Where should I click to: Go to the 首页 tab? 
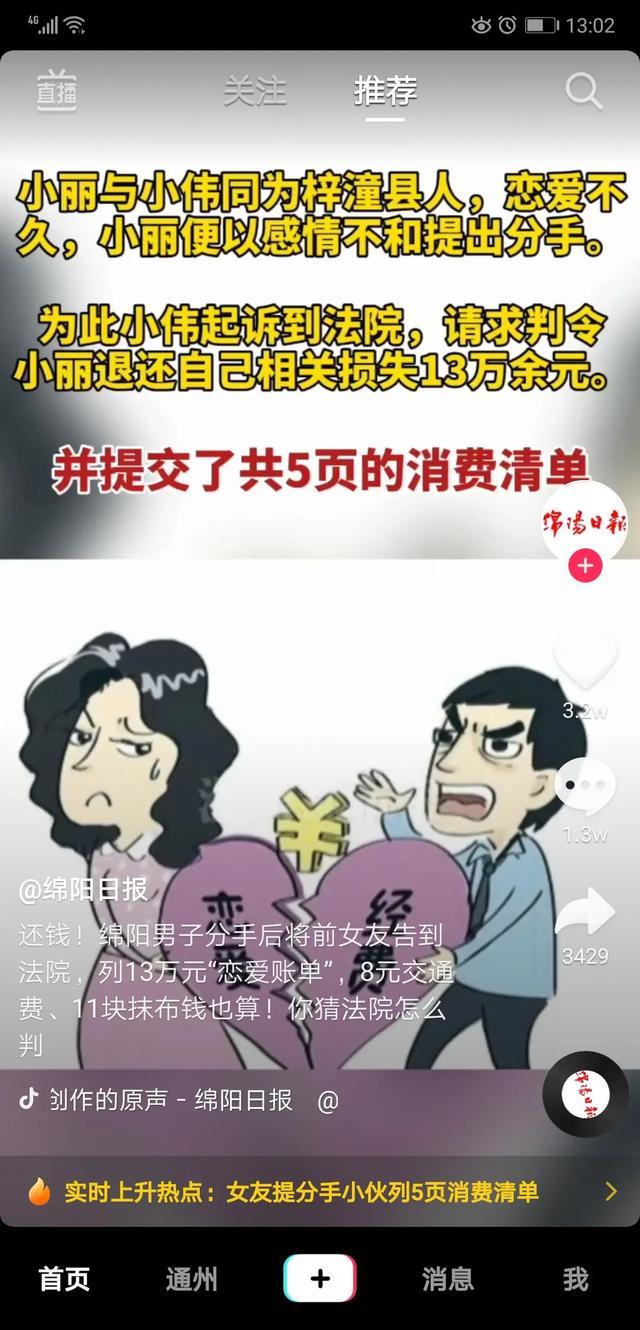click(64, 1278)
